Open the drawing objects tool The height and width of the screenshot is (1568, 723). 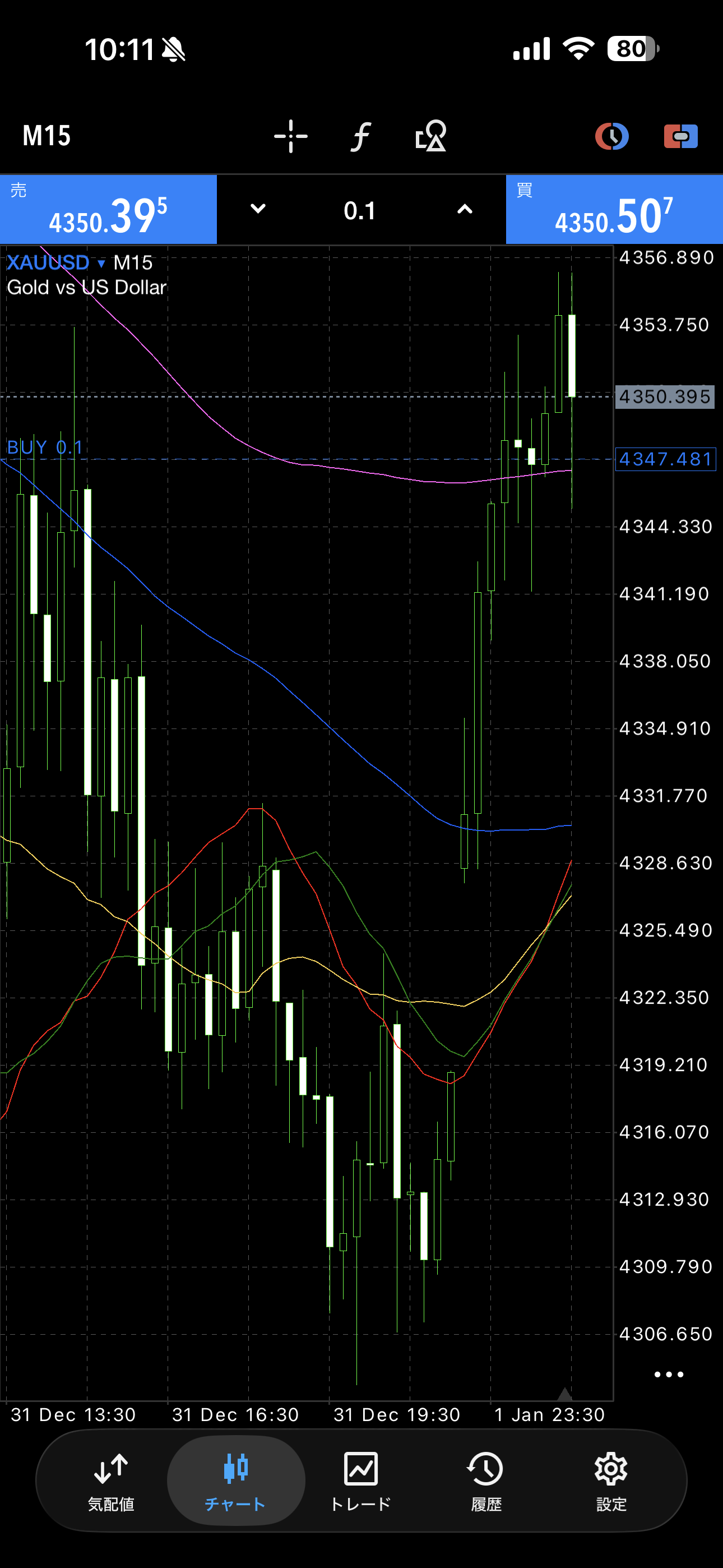[x=431, y=136]
